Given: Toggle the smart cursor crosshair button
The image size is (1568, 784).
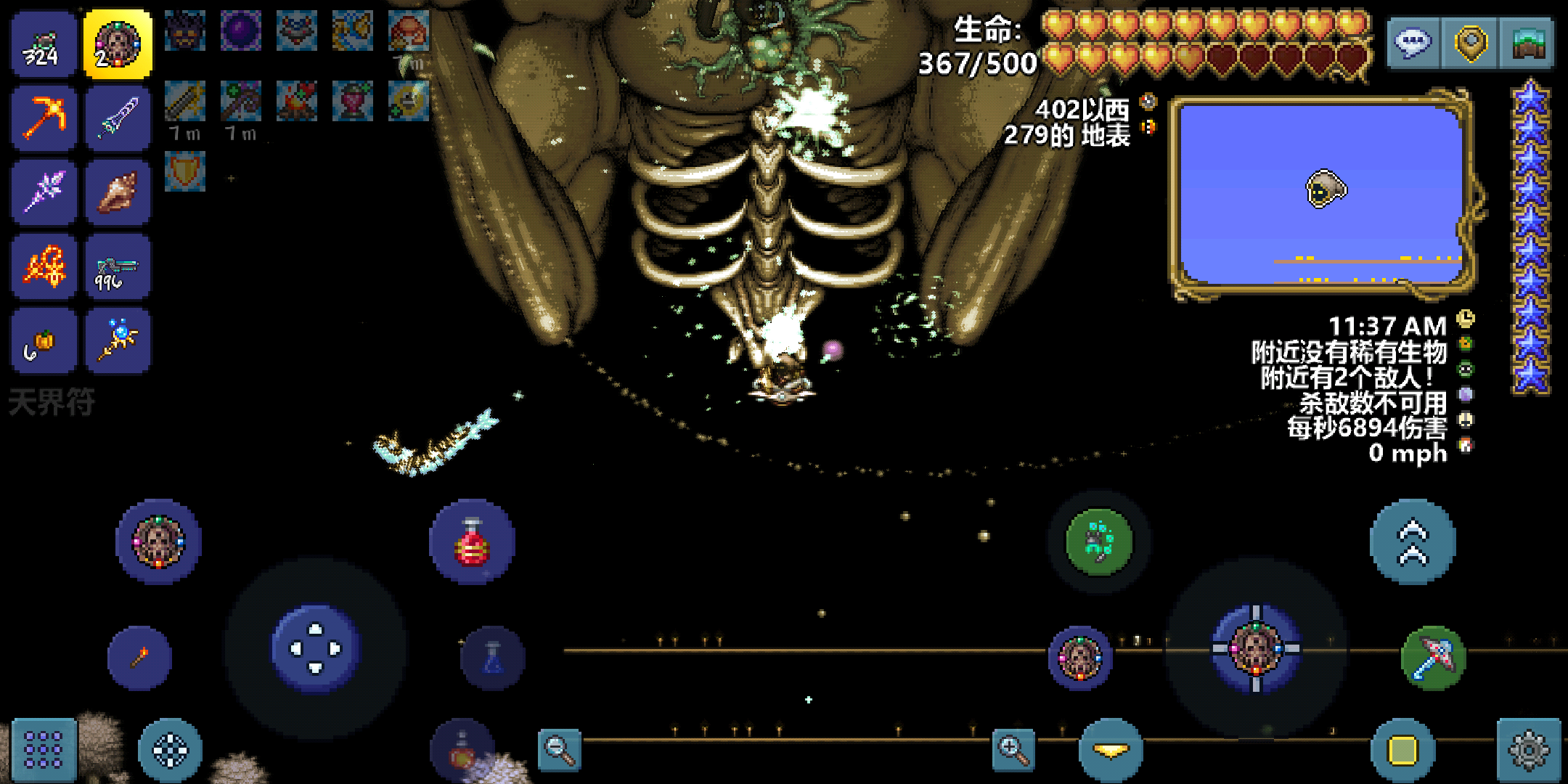Looking at the screenshot, I should pos(171,750).
